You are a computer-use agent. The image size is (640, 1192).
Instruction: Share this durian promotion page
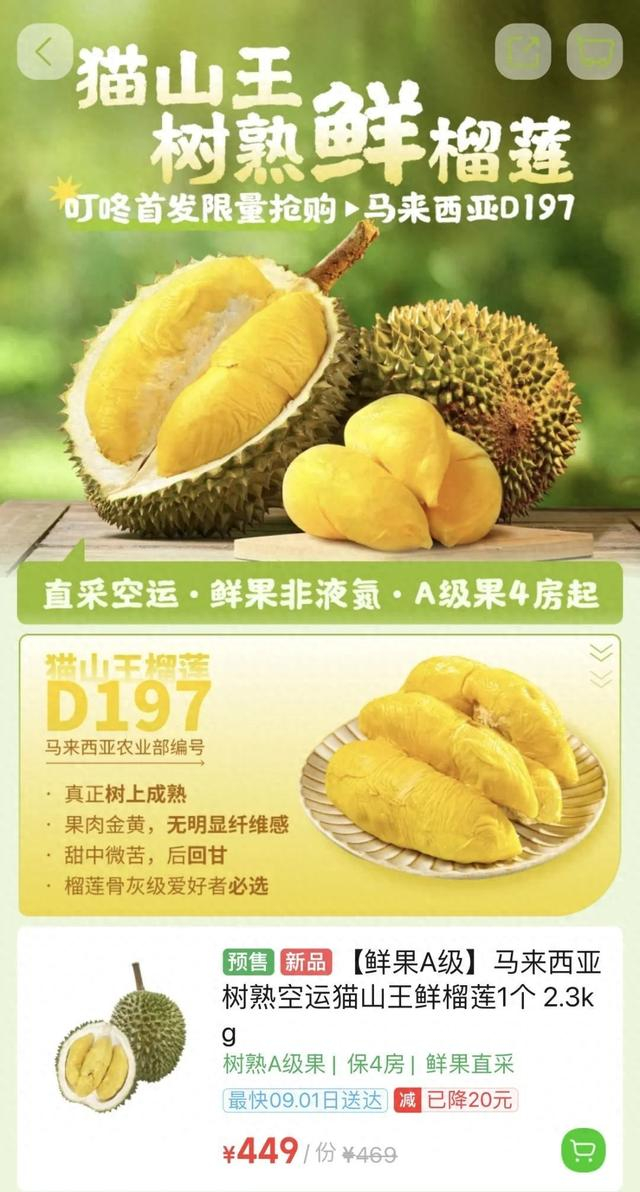coord(523,52)
